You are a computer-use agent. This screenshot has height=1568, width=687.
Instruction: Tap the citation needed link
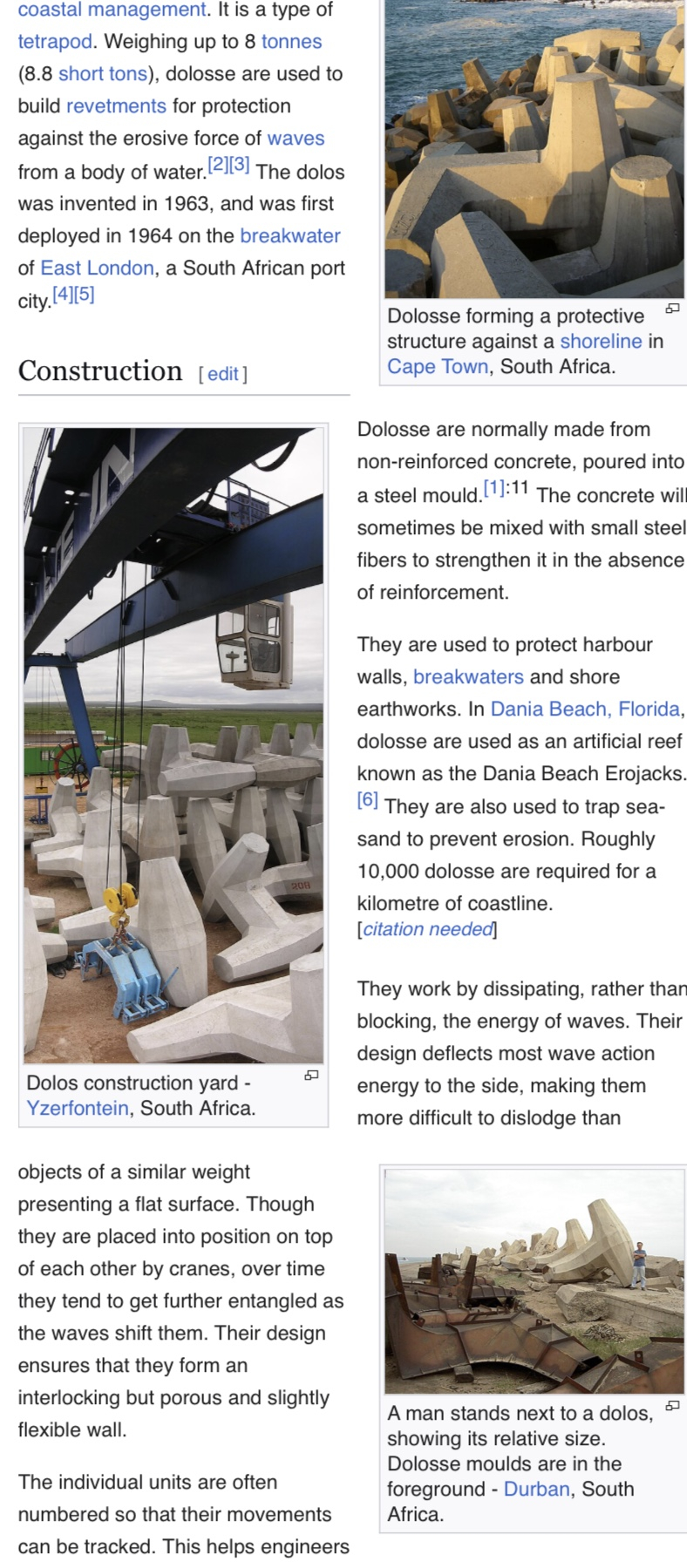(427, 929)
